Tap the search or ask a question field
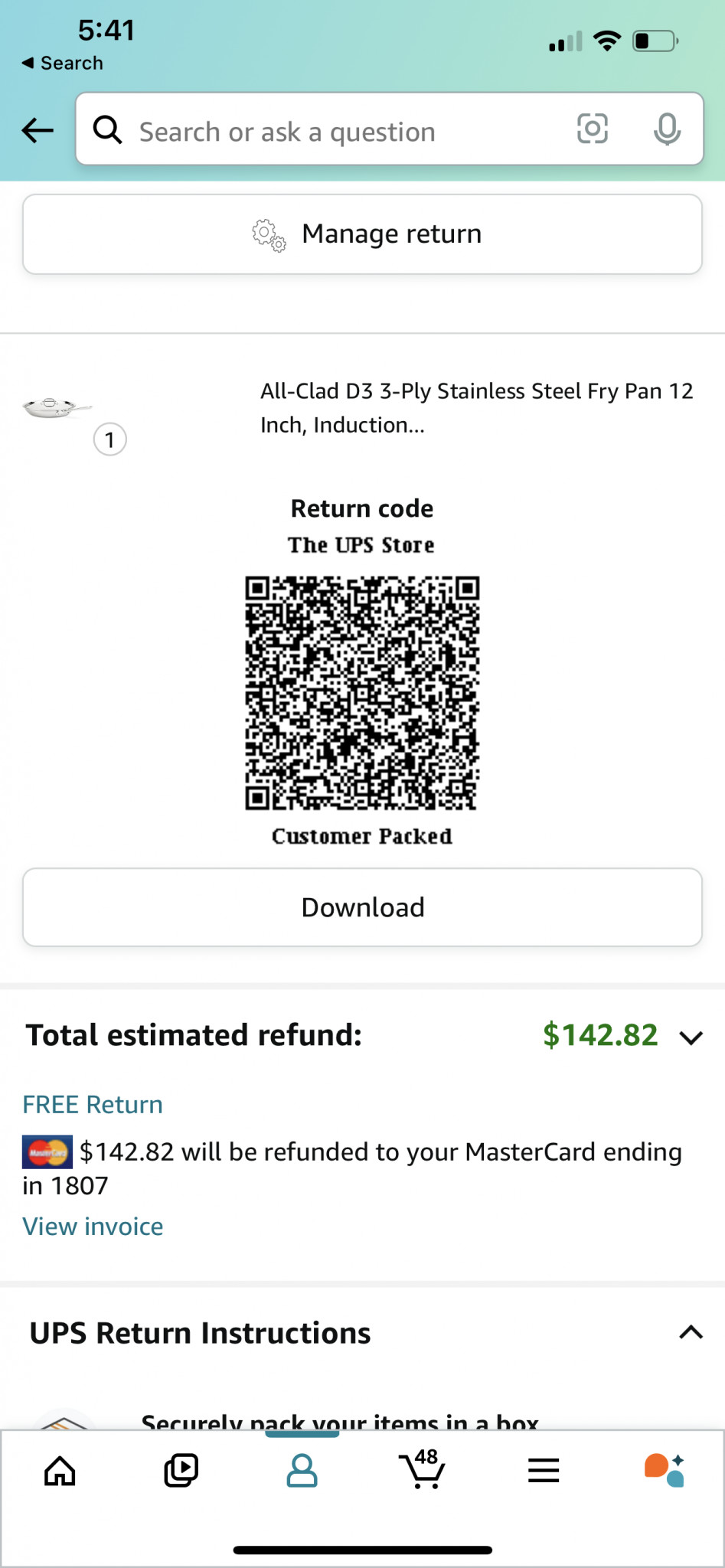The height and width of the screenshot is (1568, 725). [x=337, y=130]
